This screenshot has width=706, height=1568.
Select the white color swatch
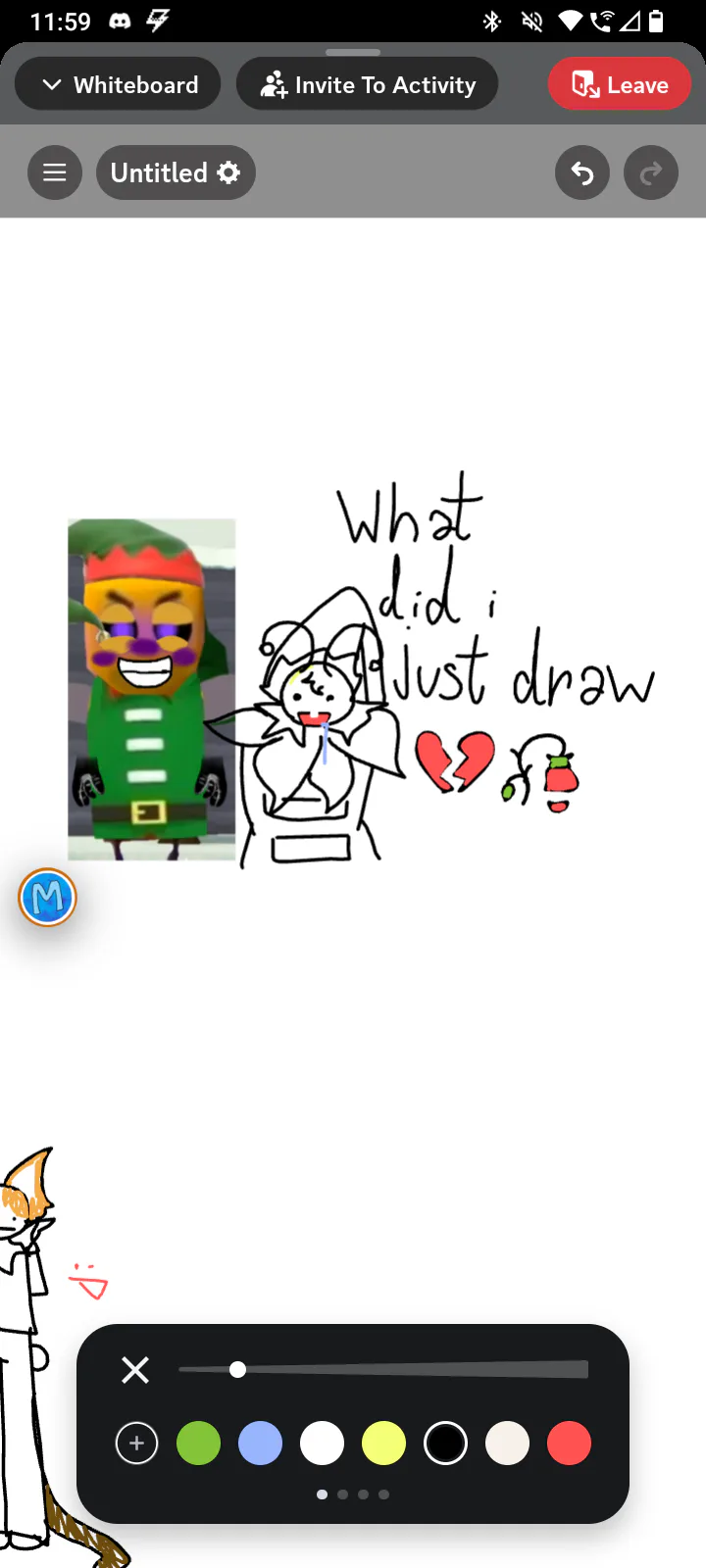pos(322,1444)
